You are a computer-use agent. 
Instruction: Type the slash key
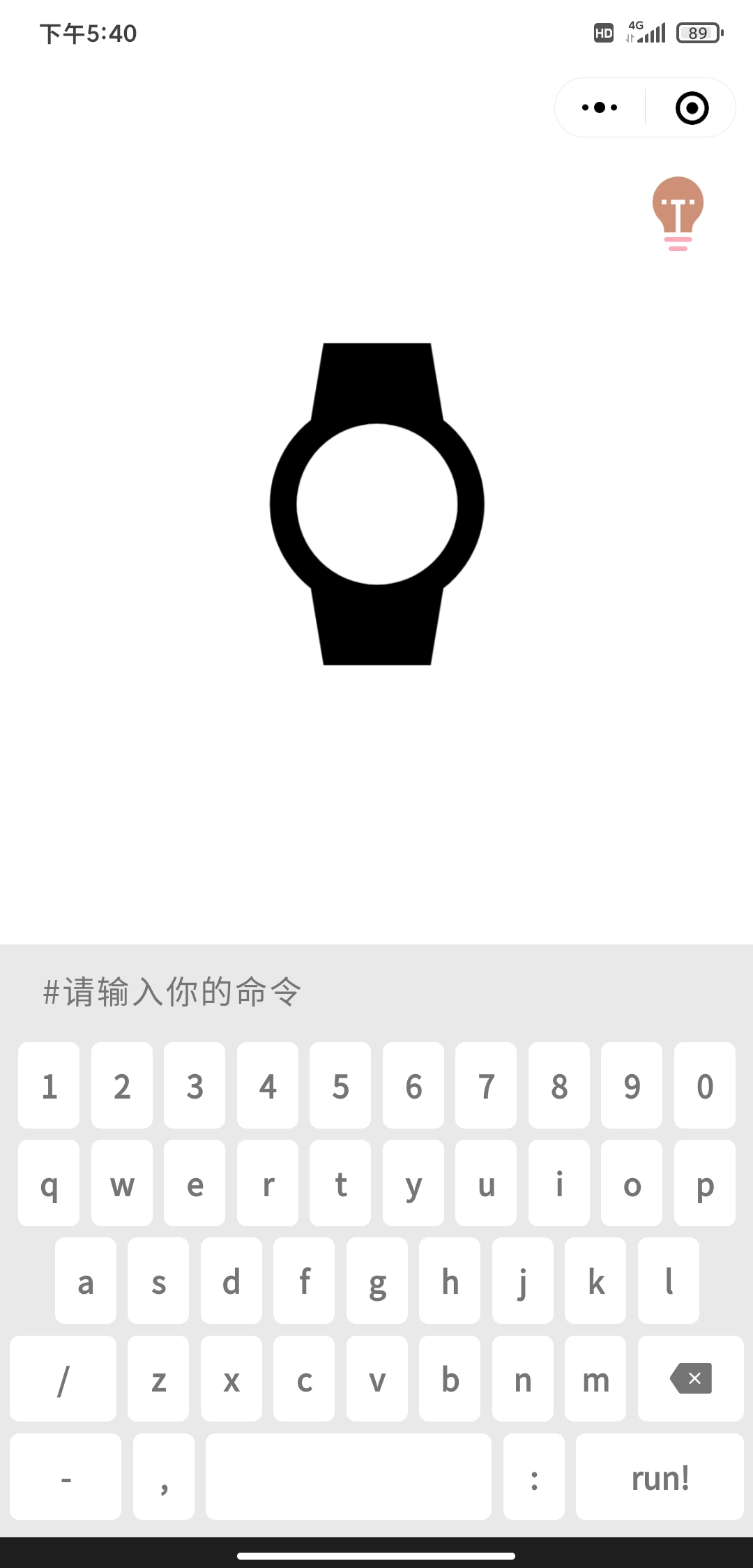point(63,1378)
